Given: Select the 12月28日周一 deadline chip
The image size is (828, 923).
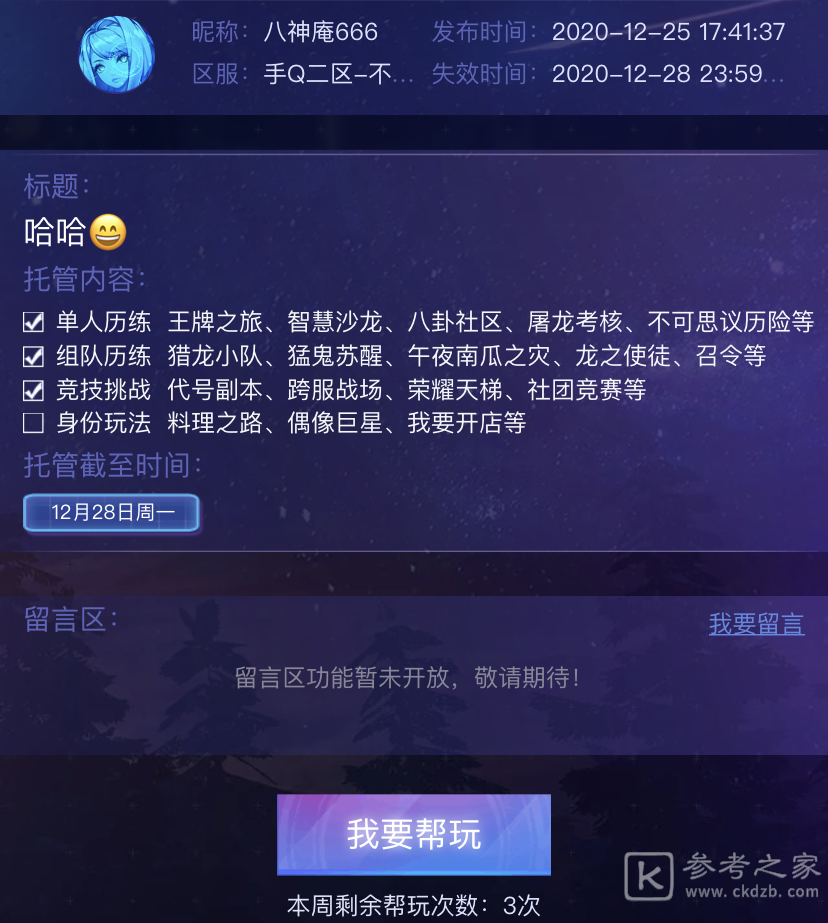Looking at the screenshot, I should pyautogui.click(x=112, y=513).
